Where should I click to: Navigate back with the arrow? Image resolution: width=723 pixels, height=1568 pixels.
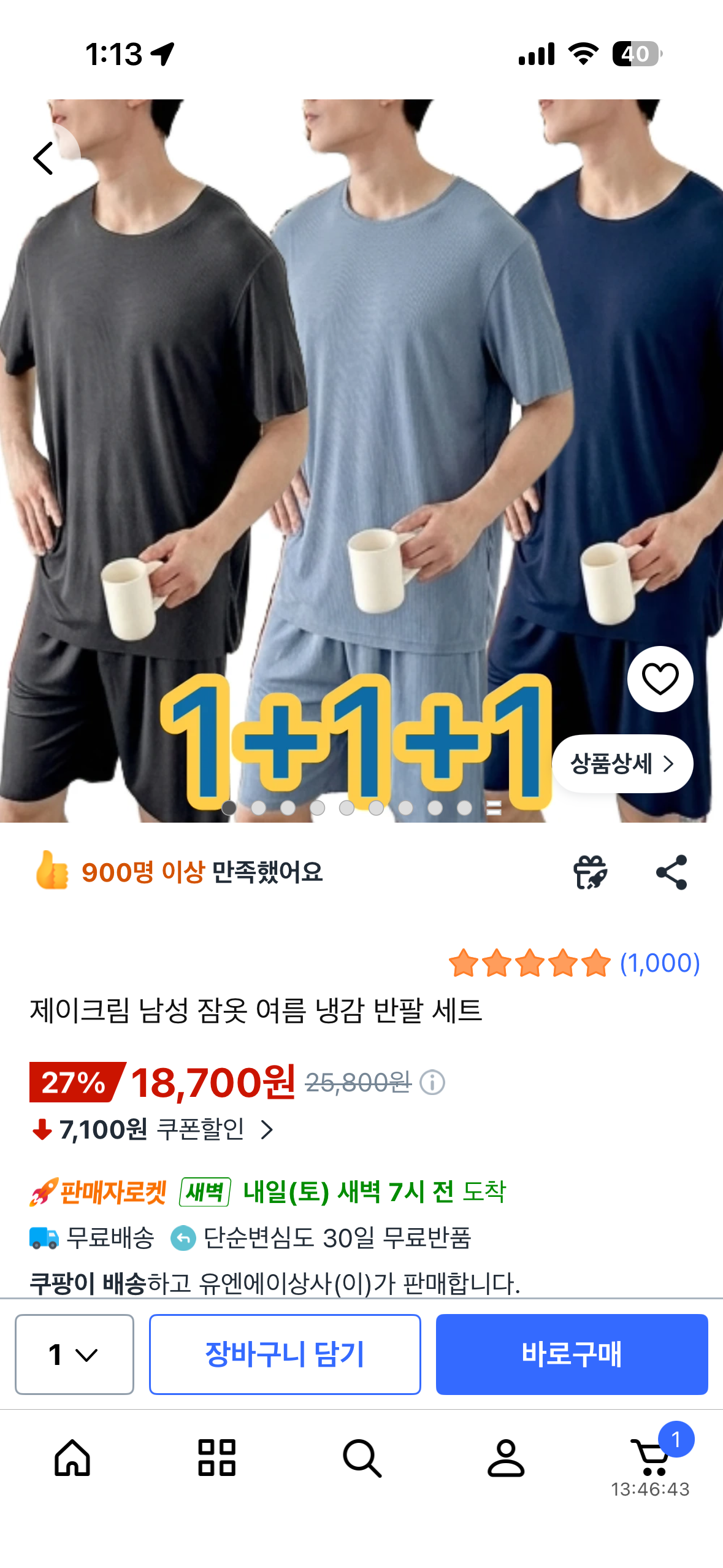click(x=43, y=158)
